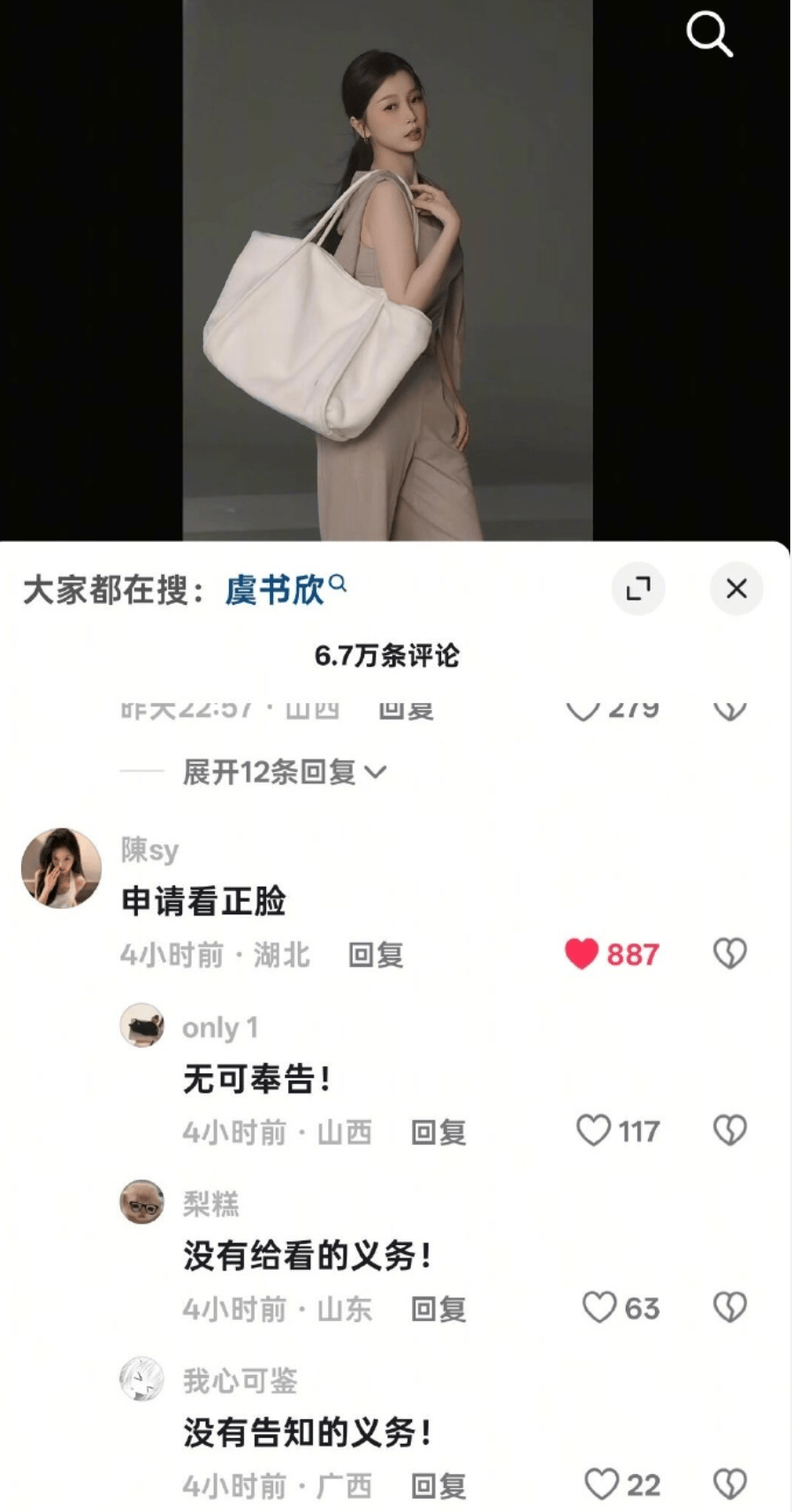Image resolution: width=792 pixels, height=1512 pixels.
Task: View only 1's profile avatar
Action: [x=142, y=1026]
